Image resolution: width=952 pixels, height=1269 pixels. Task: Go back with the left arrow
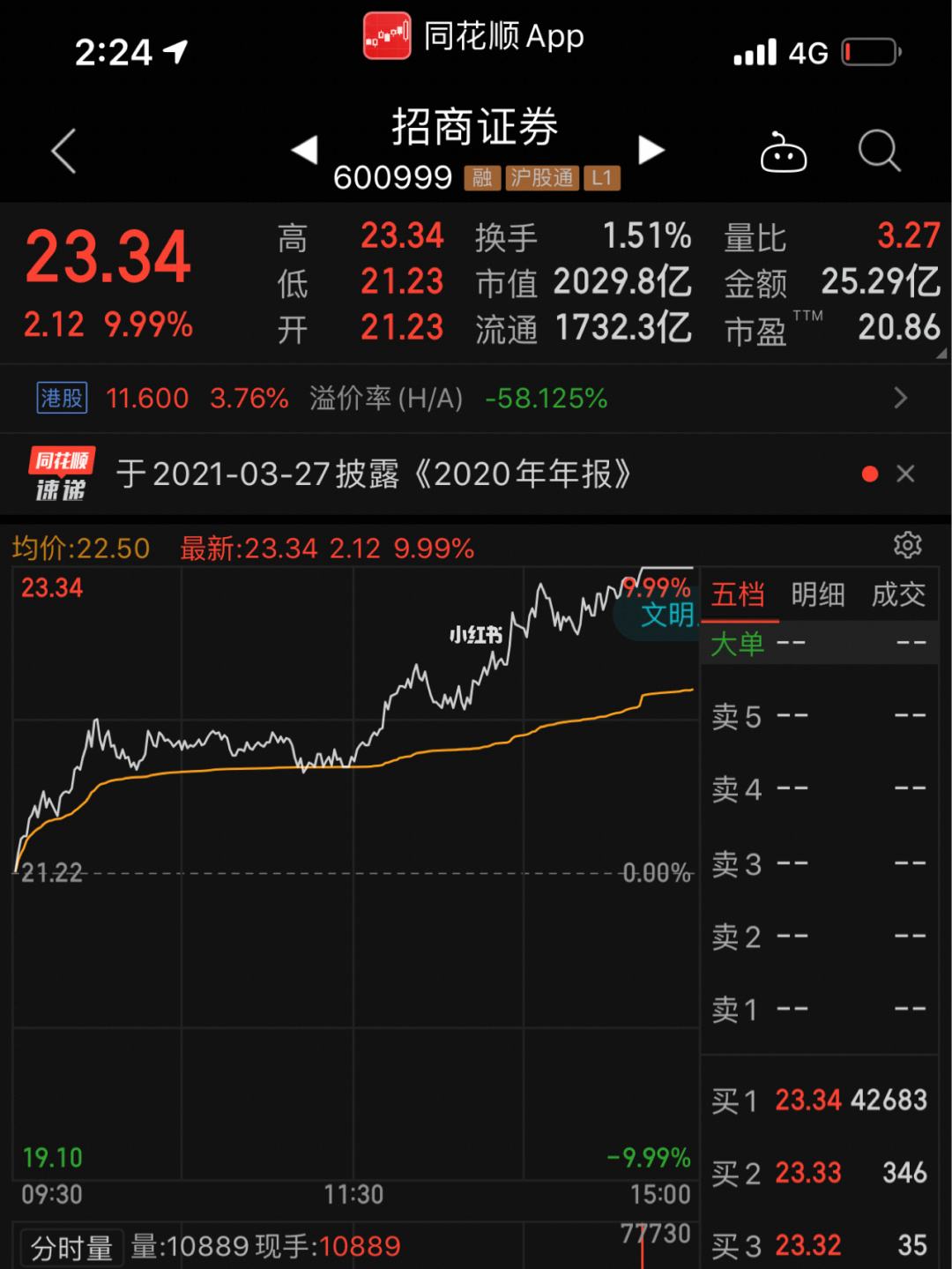(x=64, y=151)
